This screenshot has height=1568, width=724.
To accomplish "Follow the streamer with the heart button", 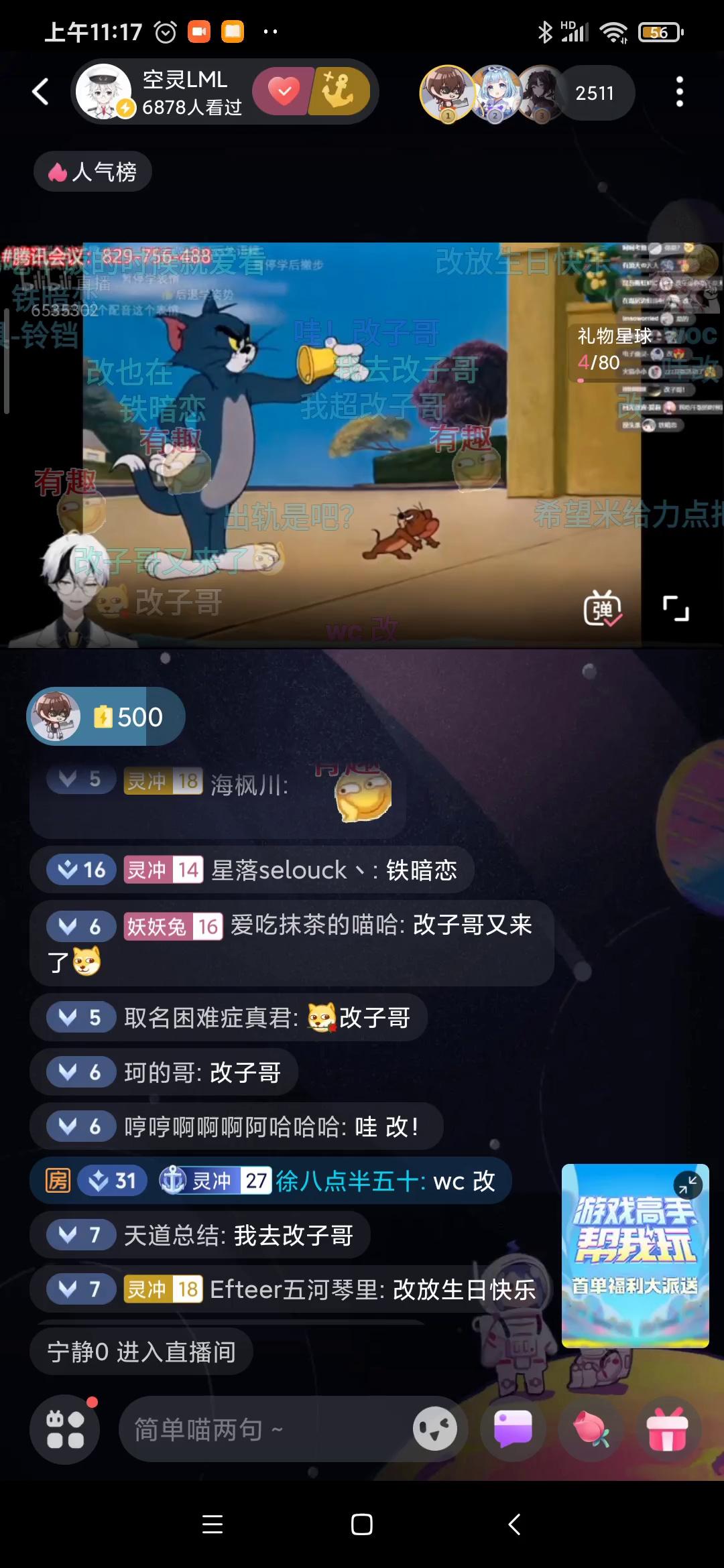I will pos(284,91).
